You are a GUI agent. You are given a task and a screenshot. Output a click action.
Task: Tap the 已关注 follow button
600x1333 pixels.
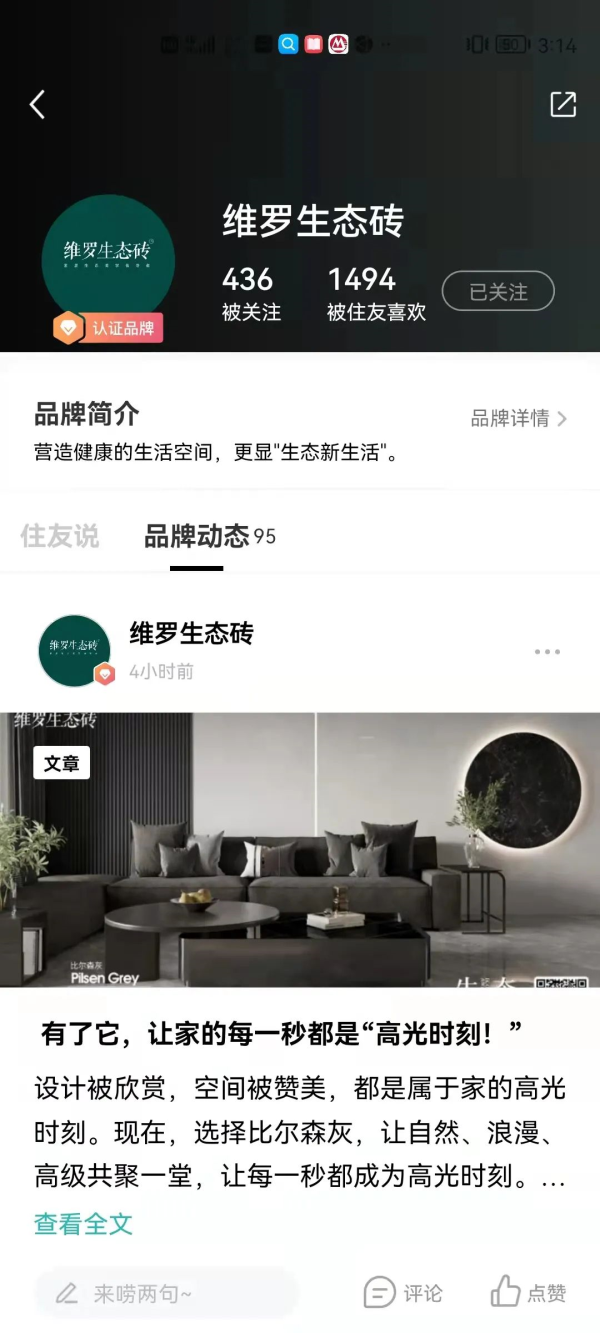(498, 292)
